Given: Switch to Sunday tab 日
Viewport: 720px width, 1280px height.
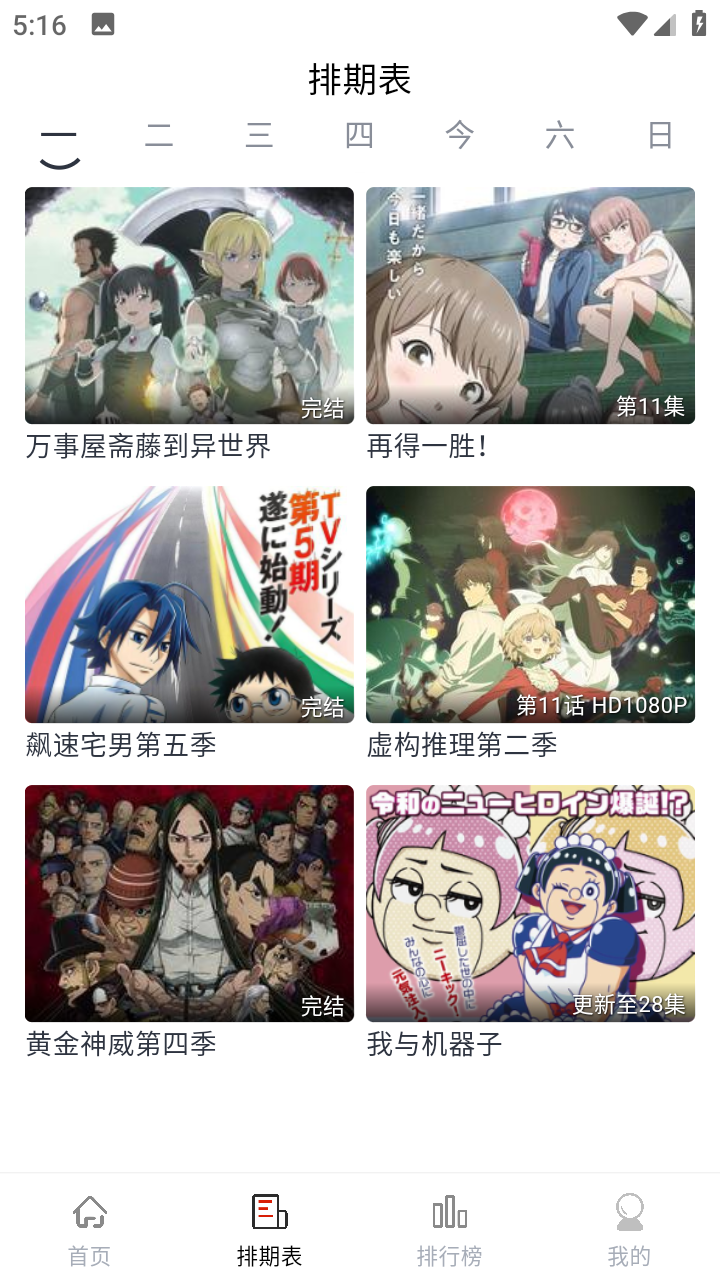Looking at the screenshot, I should (660, 136).
